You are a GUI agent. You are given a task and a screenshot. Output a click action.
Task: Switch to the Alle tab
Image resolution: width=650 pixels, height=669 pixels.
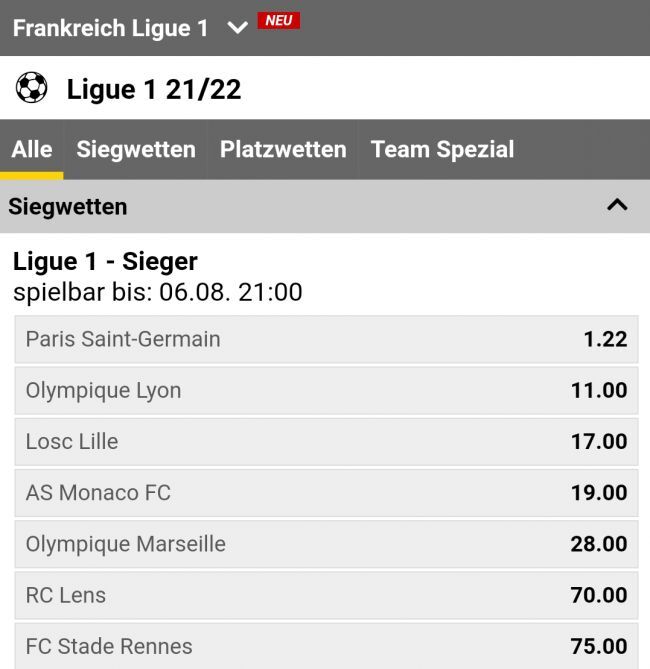click(32, 150)
